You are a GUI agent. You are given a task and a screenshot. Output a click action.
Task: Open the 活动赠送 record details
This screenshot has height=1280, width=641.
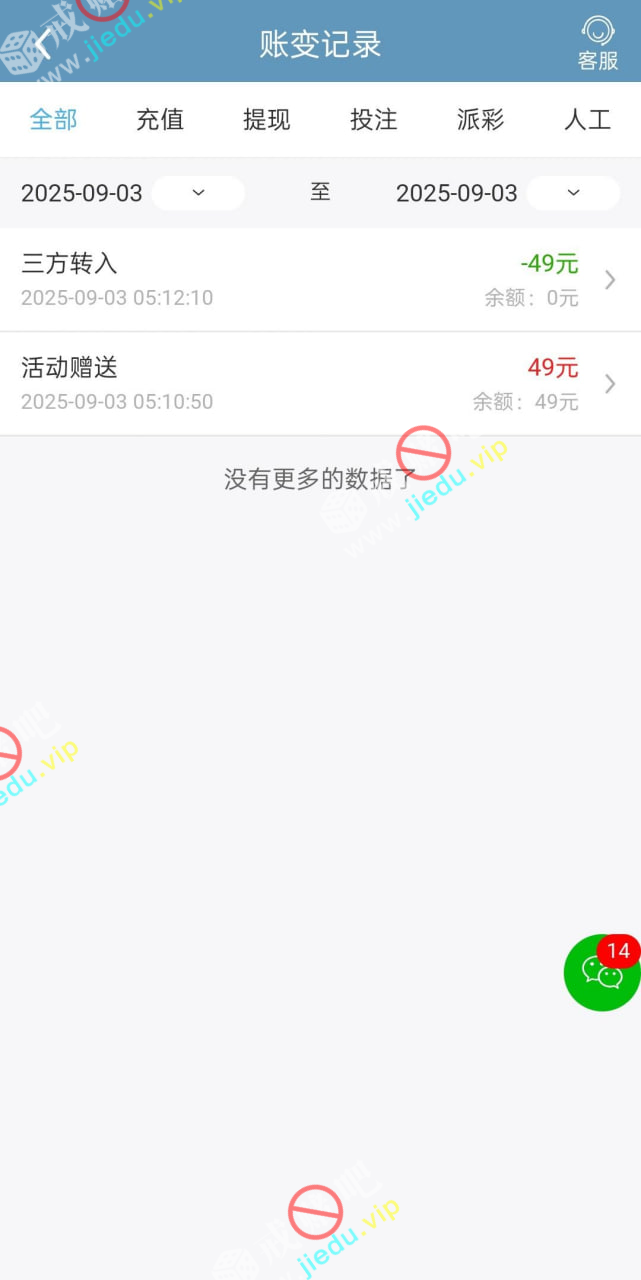coord(320,383)
